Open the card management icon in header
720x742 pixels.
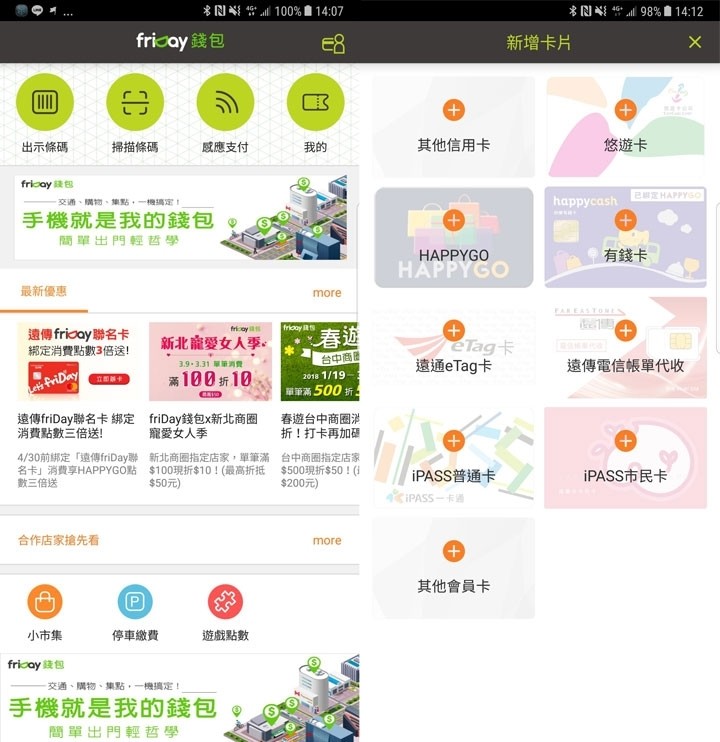tap(333, 43)
